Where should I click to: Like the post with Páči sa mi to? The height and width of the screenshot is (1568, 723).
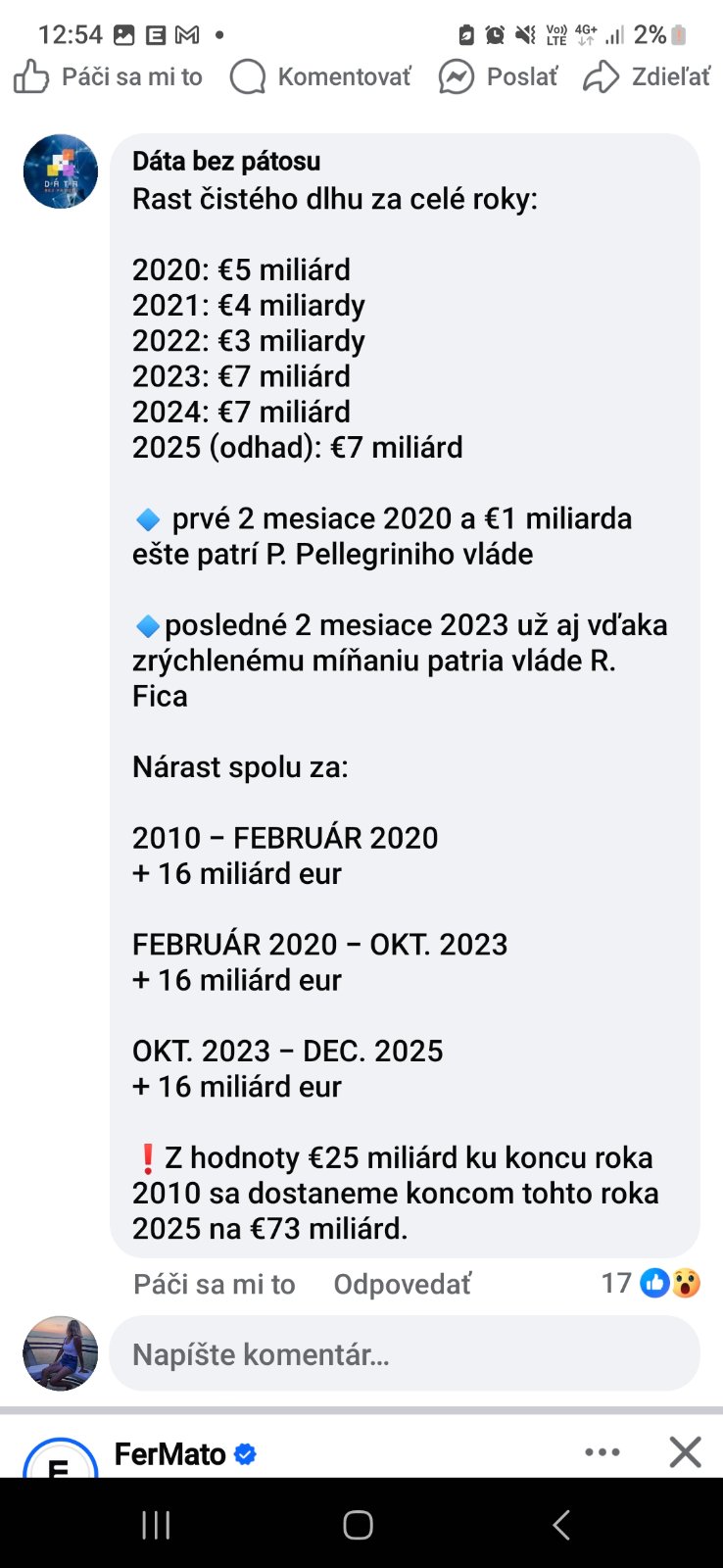108,76
